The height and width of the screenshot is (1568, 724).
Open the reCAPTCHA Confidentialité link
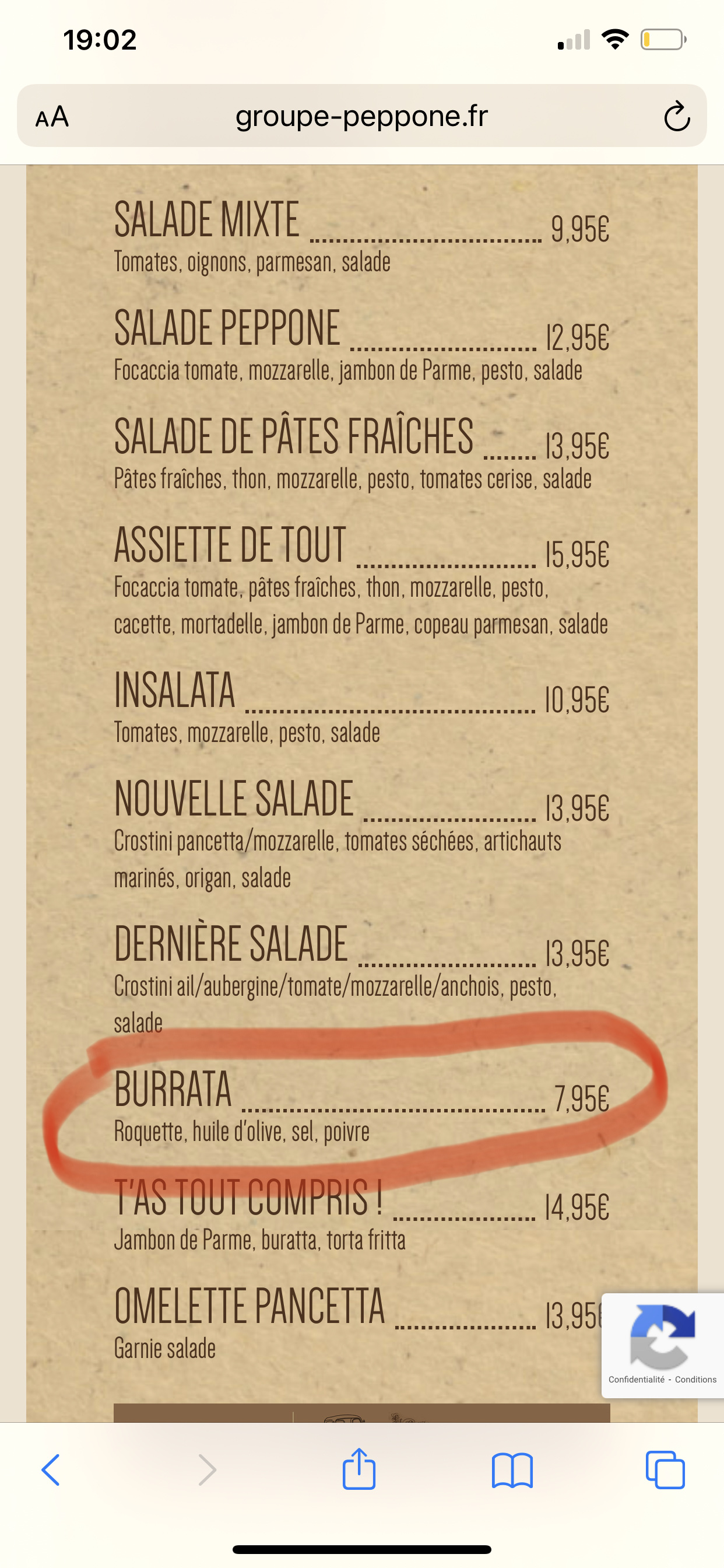pos(637,1380)
